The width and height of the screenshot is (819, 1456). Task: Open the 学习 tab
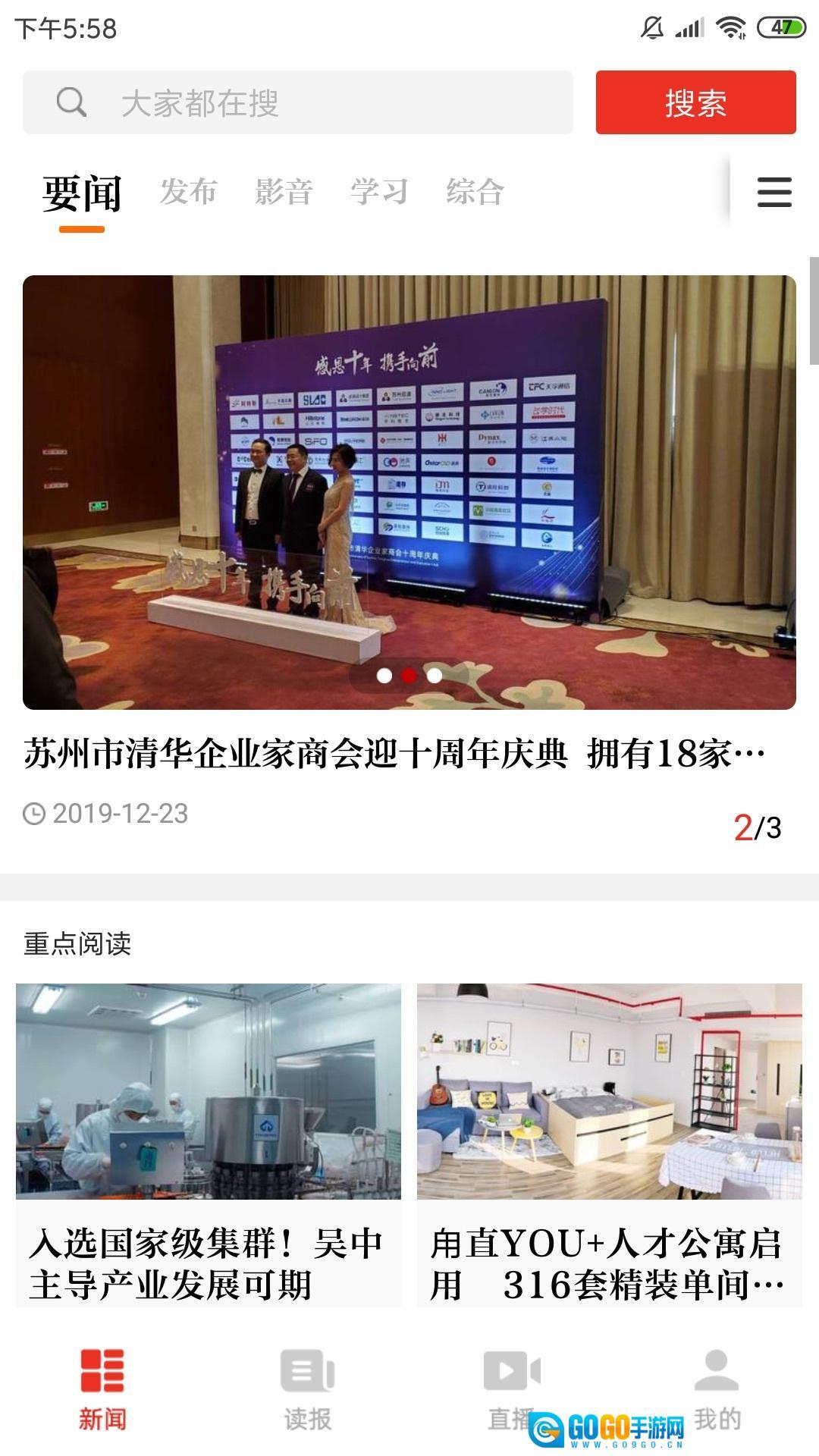coord(379,192)
